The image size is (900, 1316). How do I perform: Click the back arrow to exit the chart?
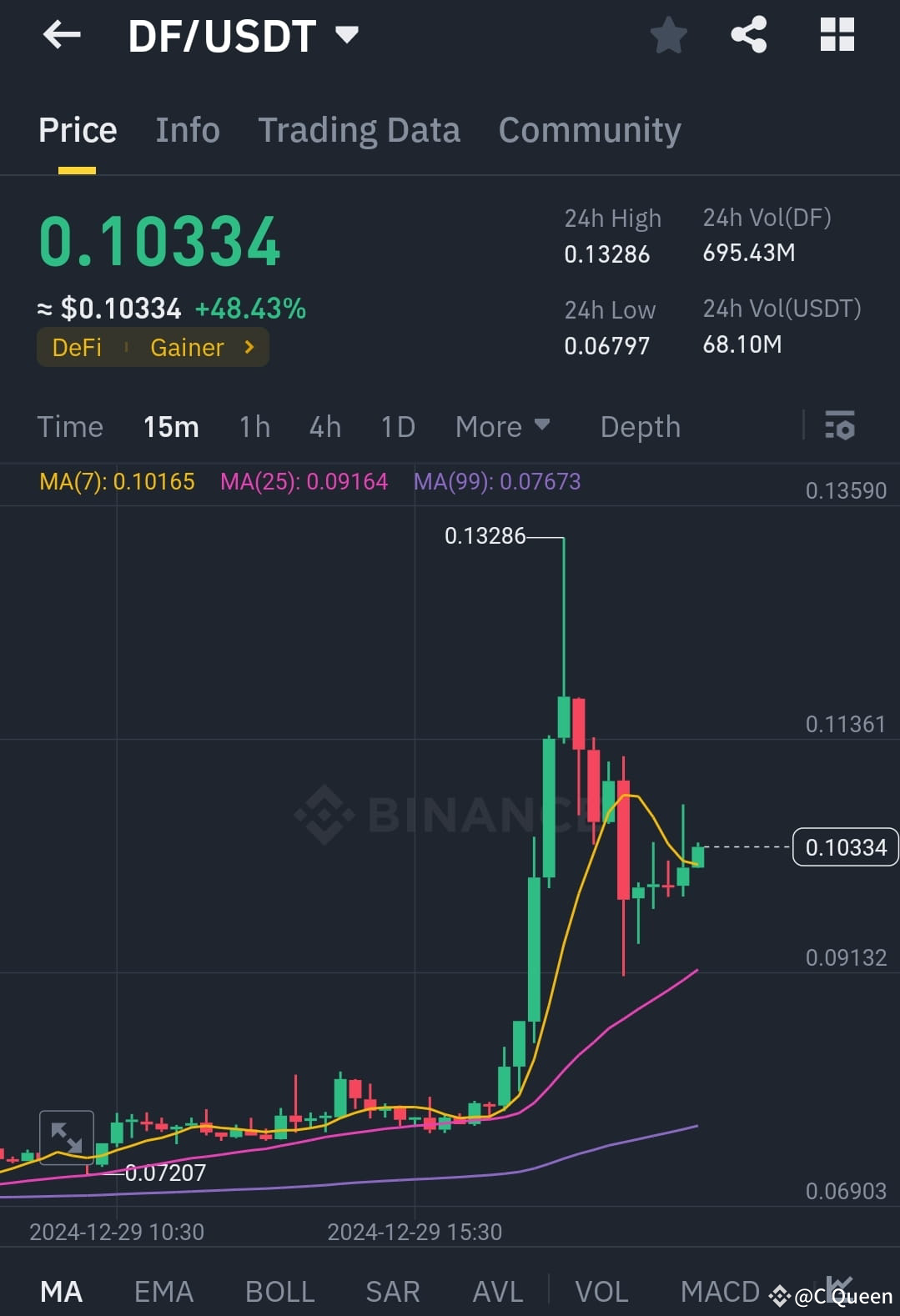pos(61,35)
